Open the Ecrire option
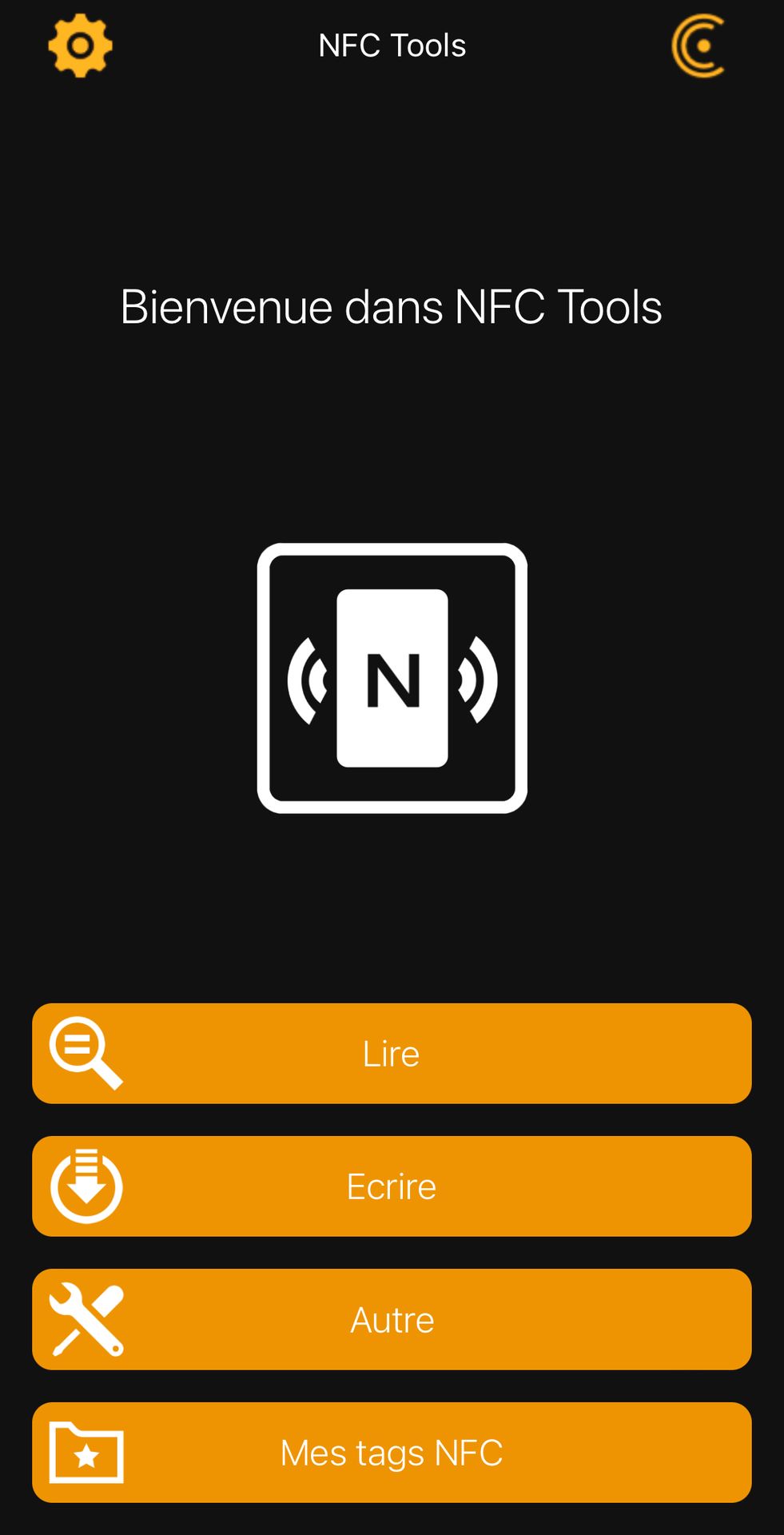The width and height of the screenshot is (784, 1535). [392, 1186]
